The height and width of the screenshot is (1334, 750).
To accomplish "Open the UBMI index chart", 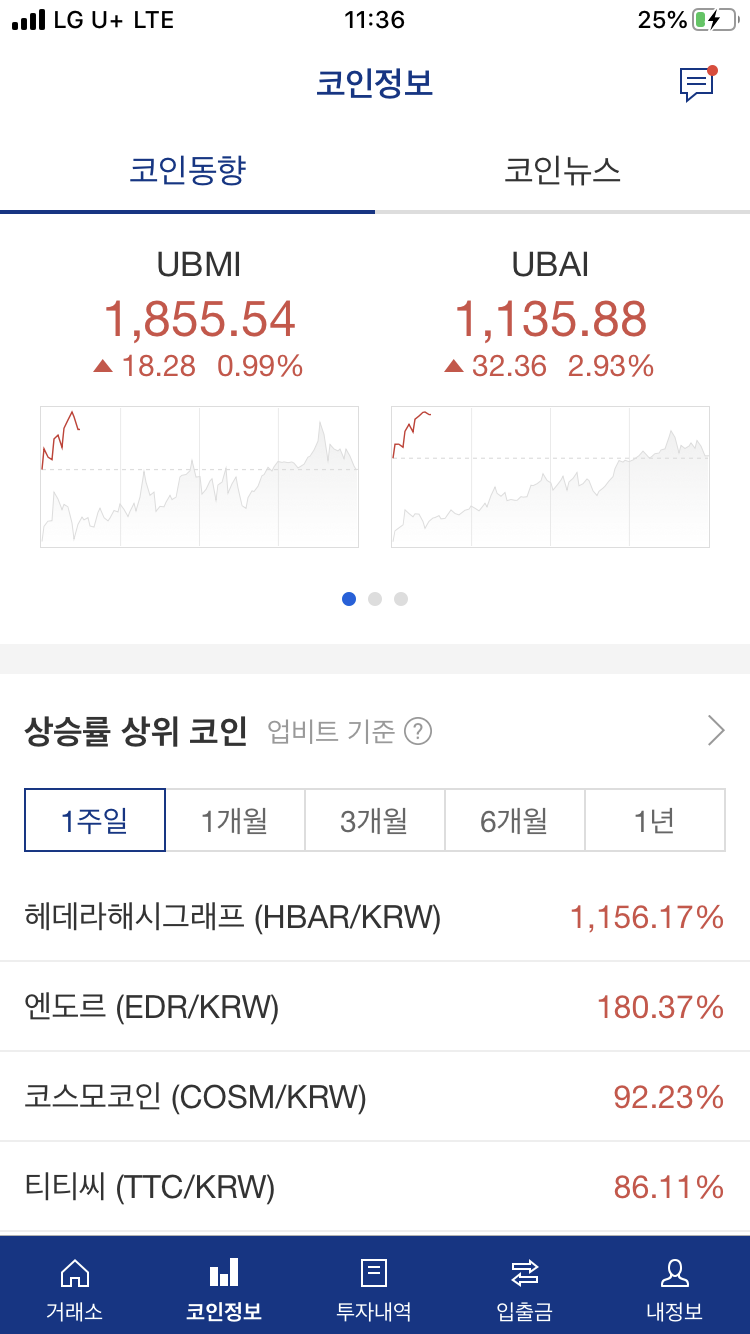I will pos(199,477).
